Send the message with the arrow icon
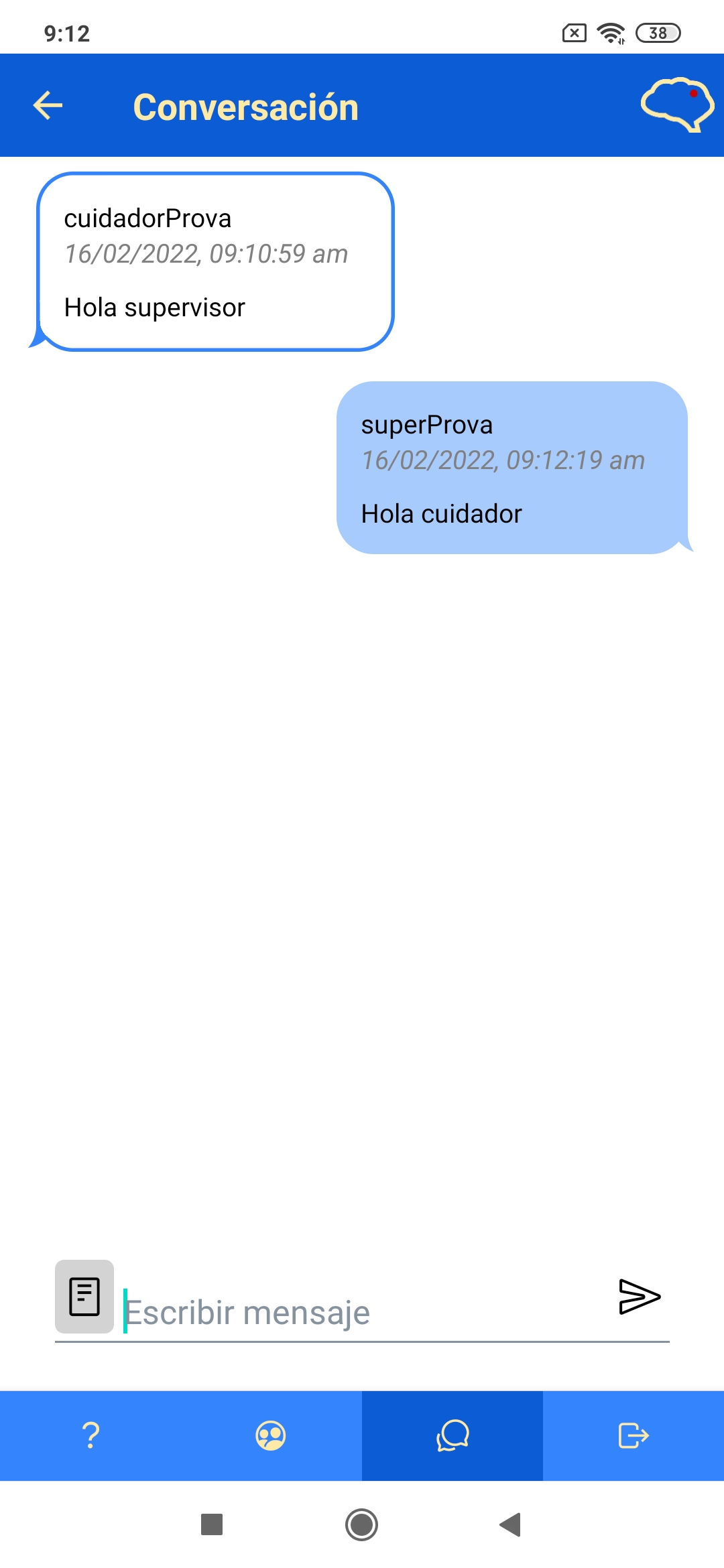Screen dimensions: 724x1568 [x=639, y=1297]
